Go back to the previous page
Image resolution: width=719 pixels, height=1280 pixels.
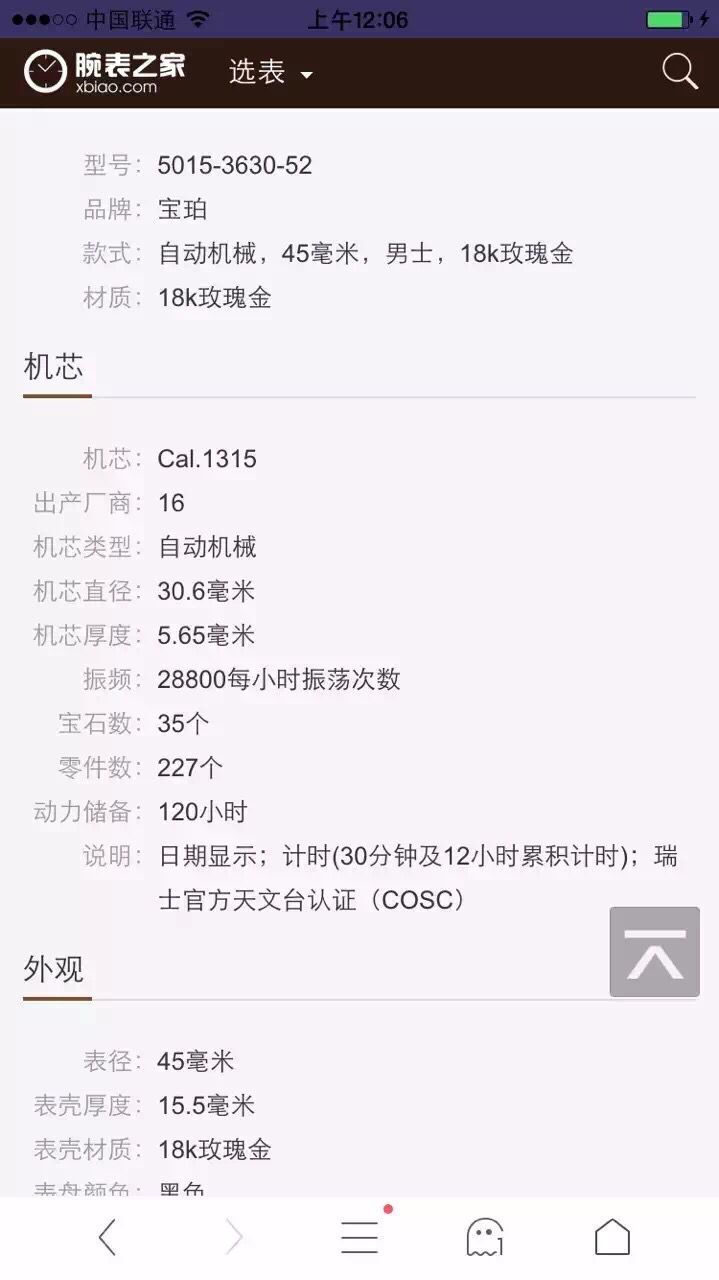coord(107,1238)
